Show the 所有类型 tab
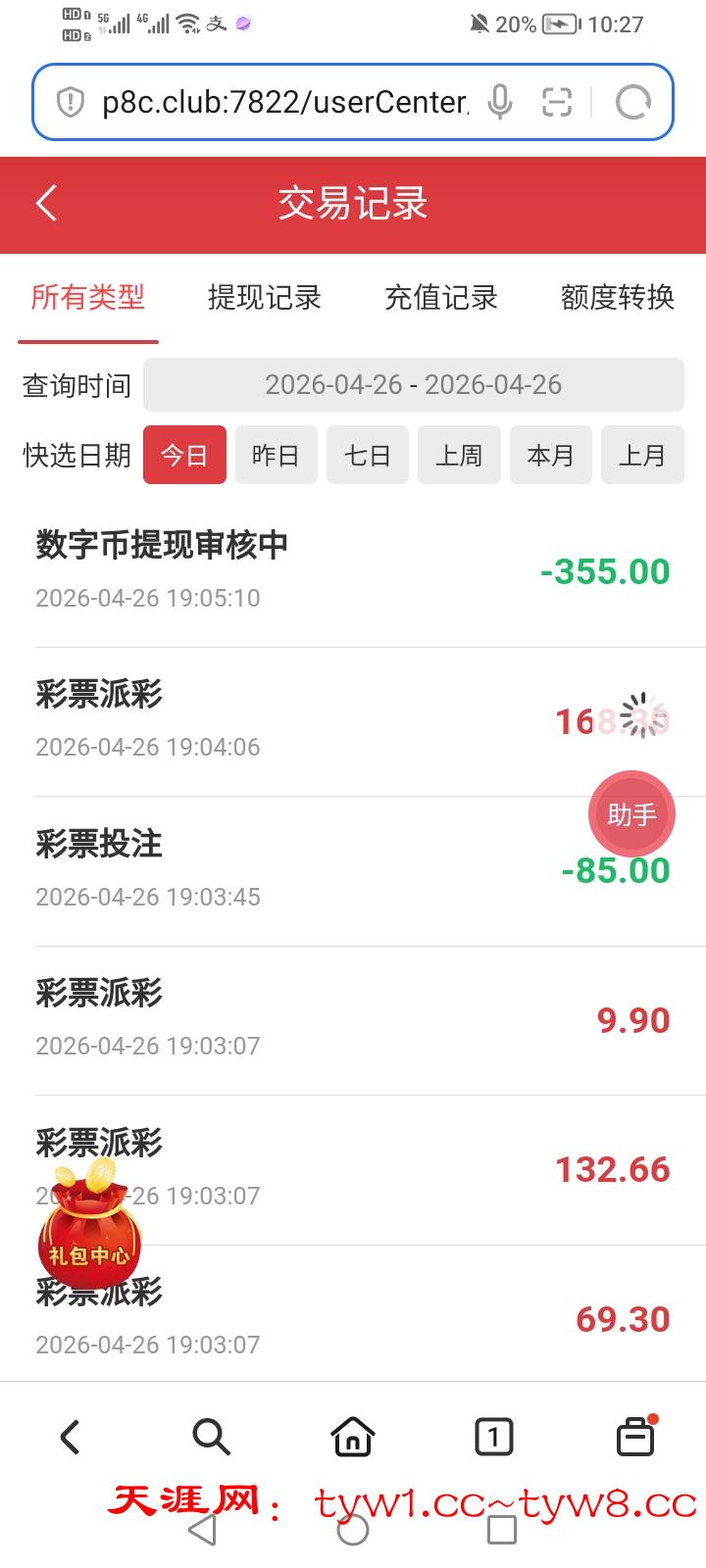The image size is (706, 1568). click(88, 297)
